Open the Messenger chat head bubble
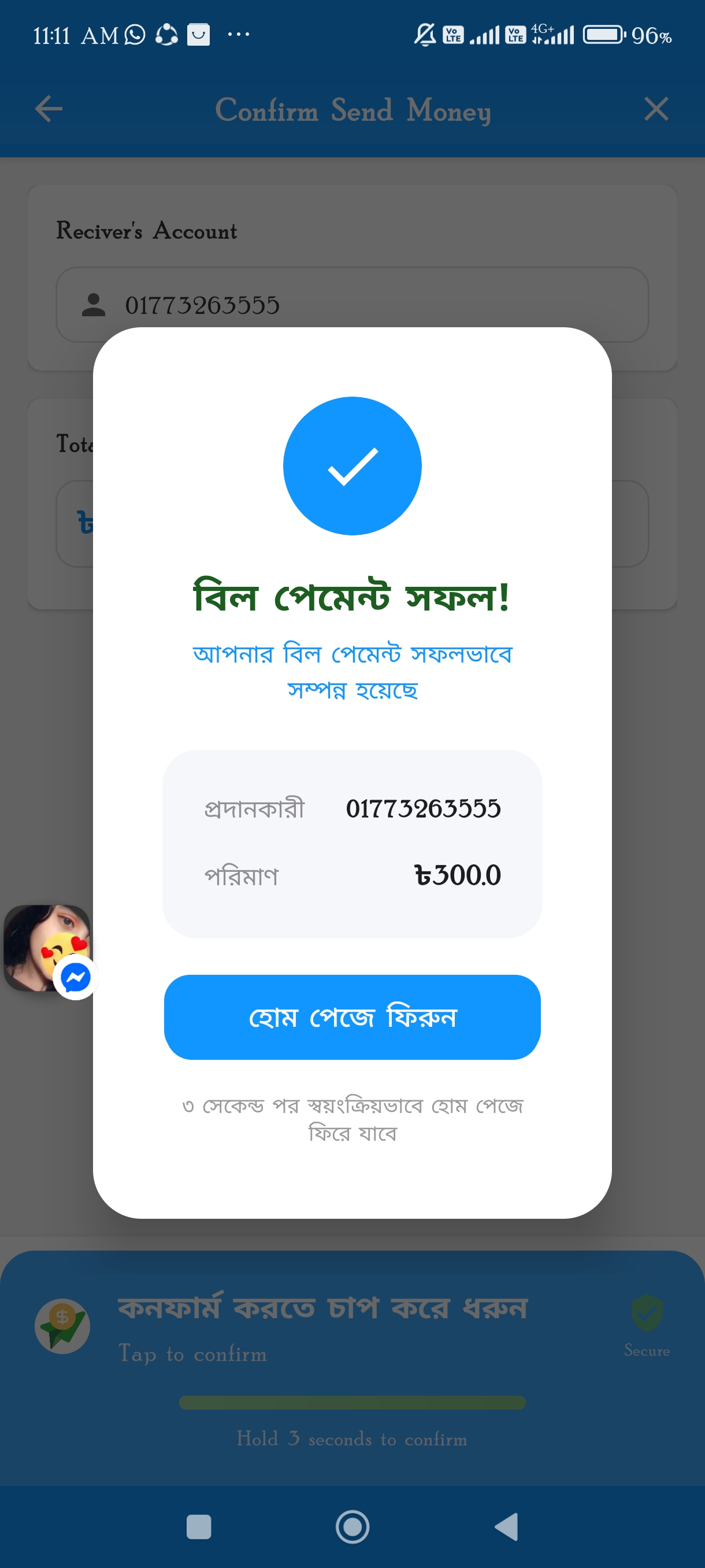 point(47,948)
